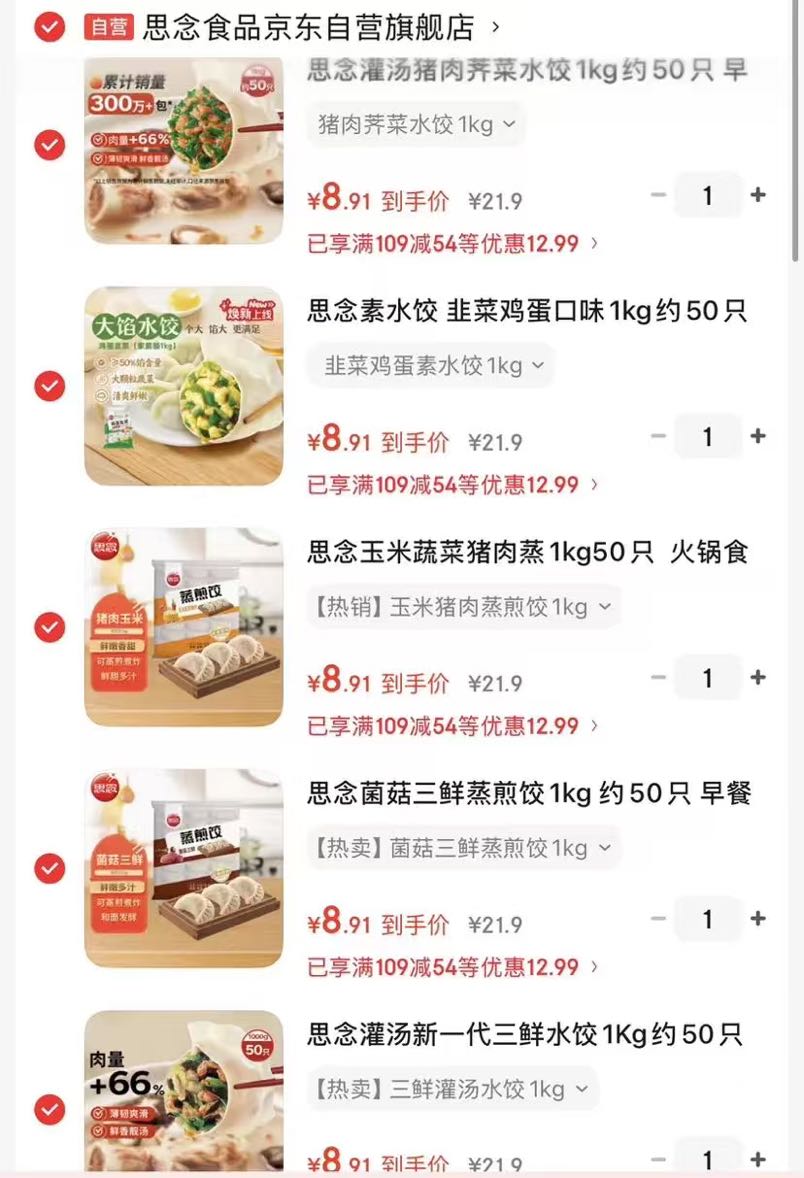Increase quantity of 猪肉荠菜水饺
The width and height of the screenshot is (804, 1178).
click(758, 195)
